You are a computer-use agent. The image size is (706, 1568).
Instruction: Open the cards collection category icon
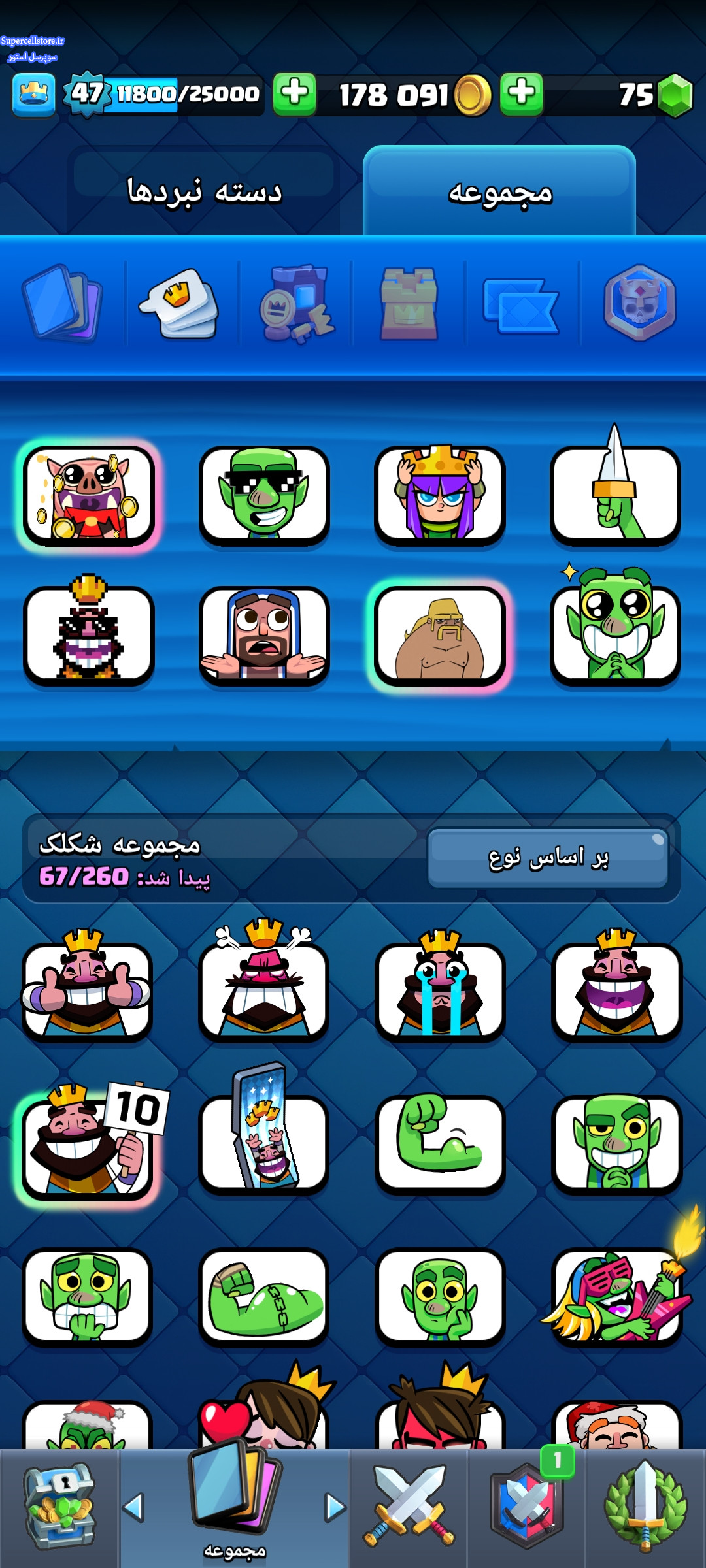click(63, 302)
